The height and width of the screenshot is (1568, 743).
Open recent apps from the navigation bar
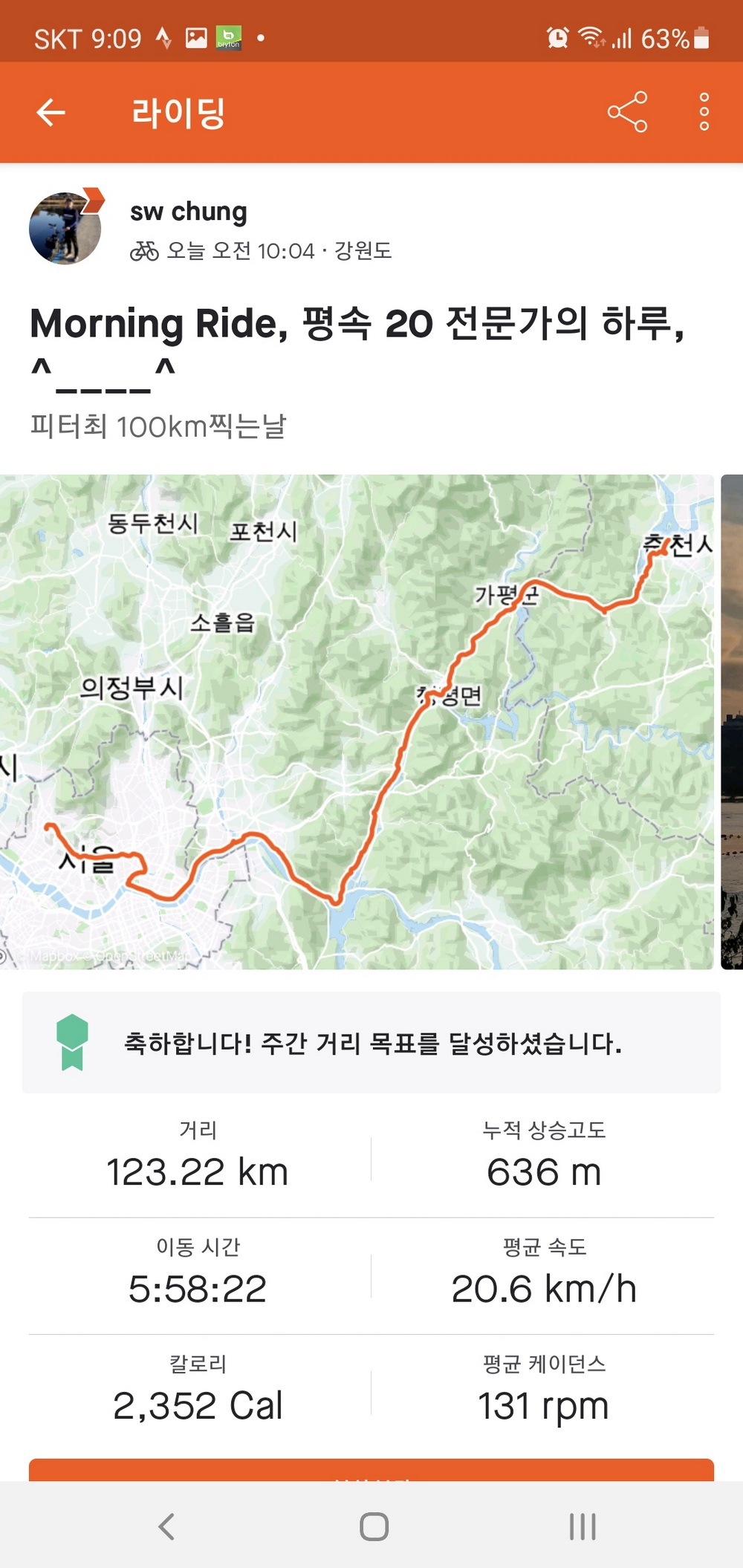(583, 1527)
